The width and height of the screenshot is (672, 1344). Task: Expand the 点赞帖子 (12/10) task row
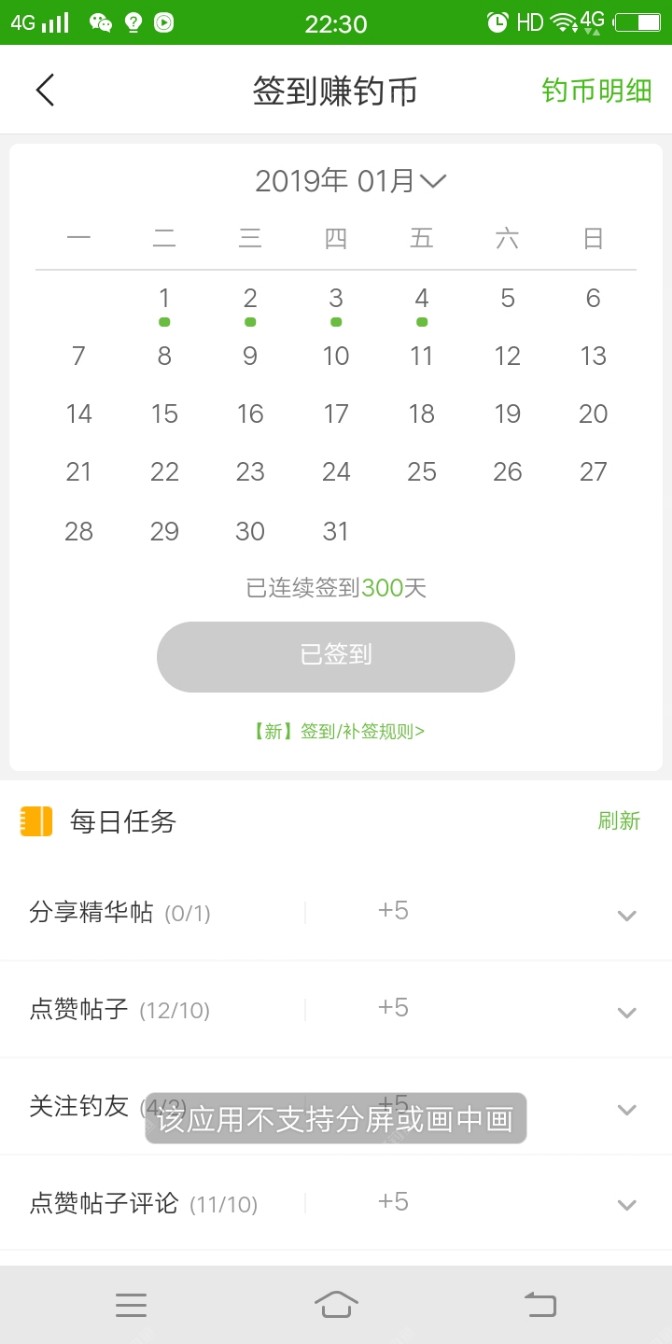coord(626,1011)
